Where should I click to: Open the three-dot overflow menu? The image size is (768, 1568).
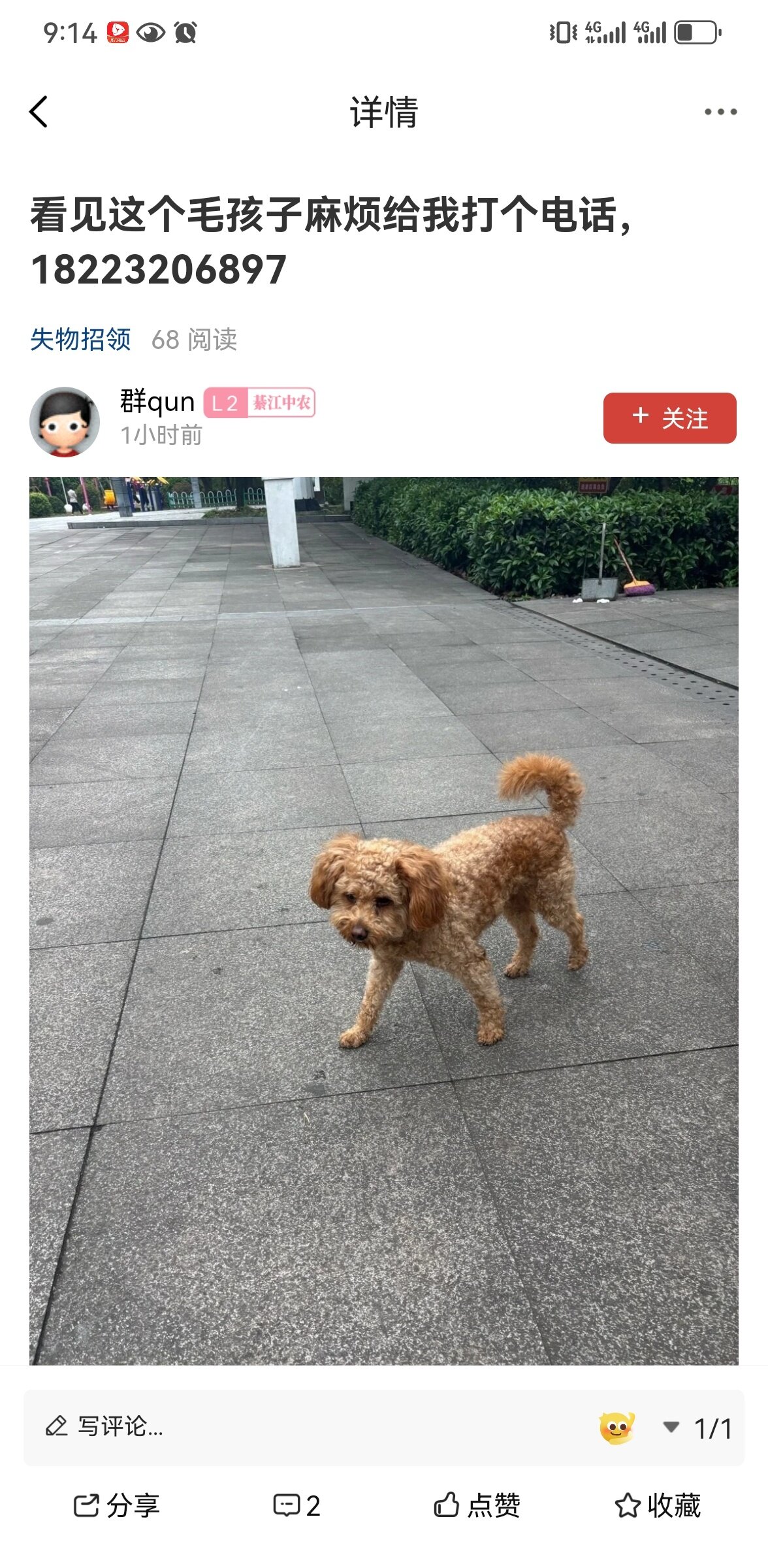coord(720,112)
